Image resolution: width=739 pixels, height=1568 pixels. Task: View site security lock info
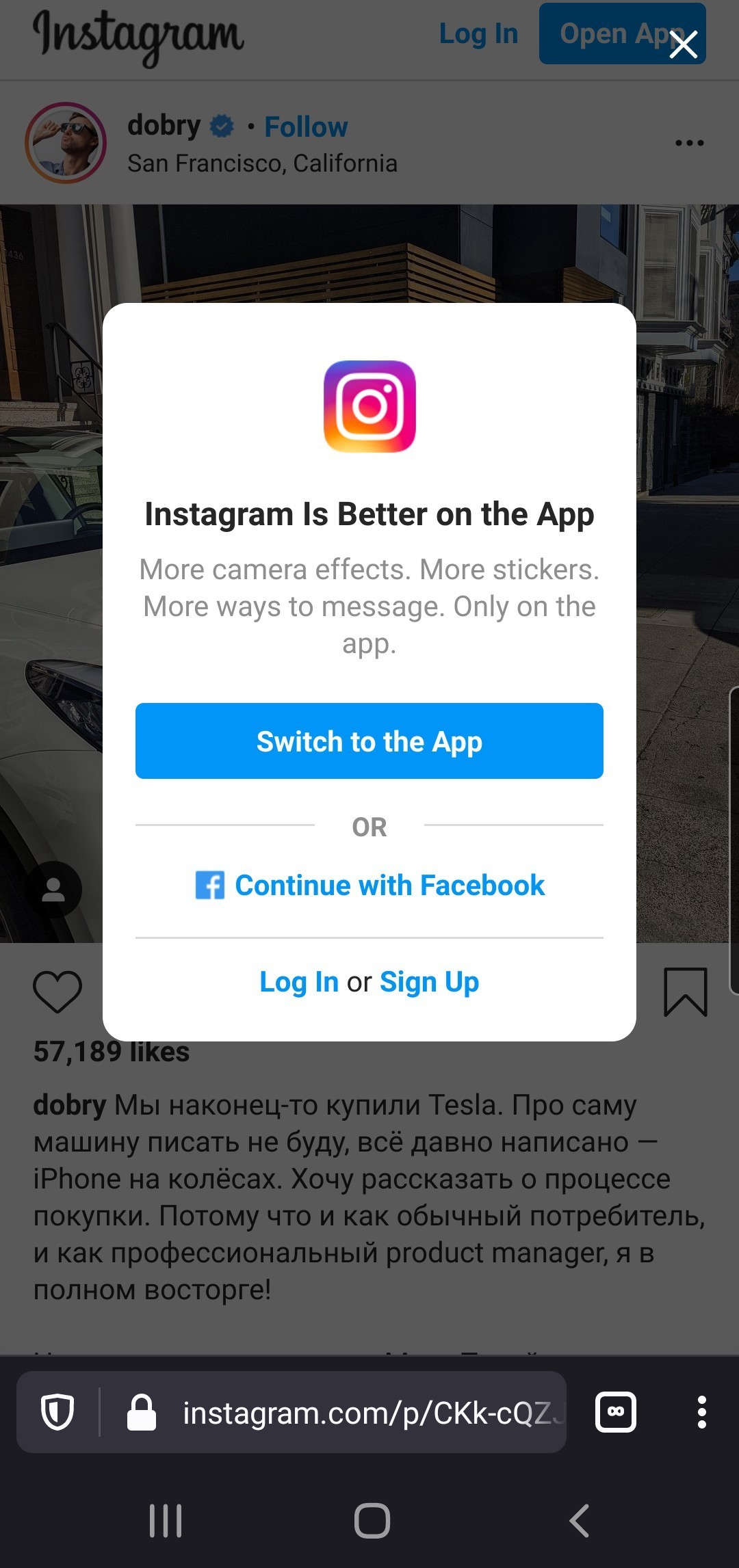tap(142, 1413)
